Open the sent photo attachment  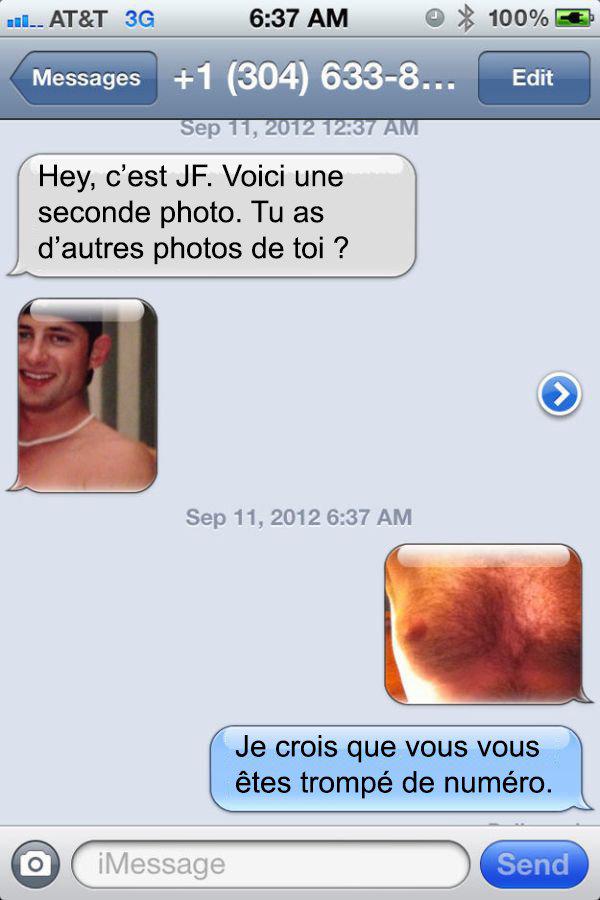pos(484,624)
